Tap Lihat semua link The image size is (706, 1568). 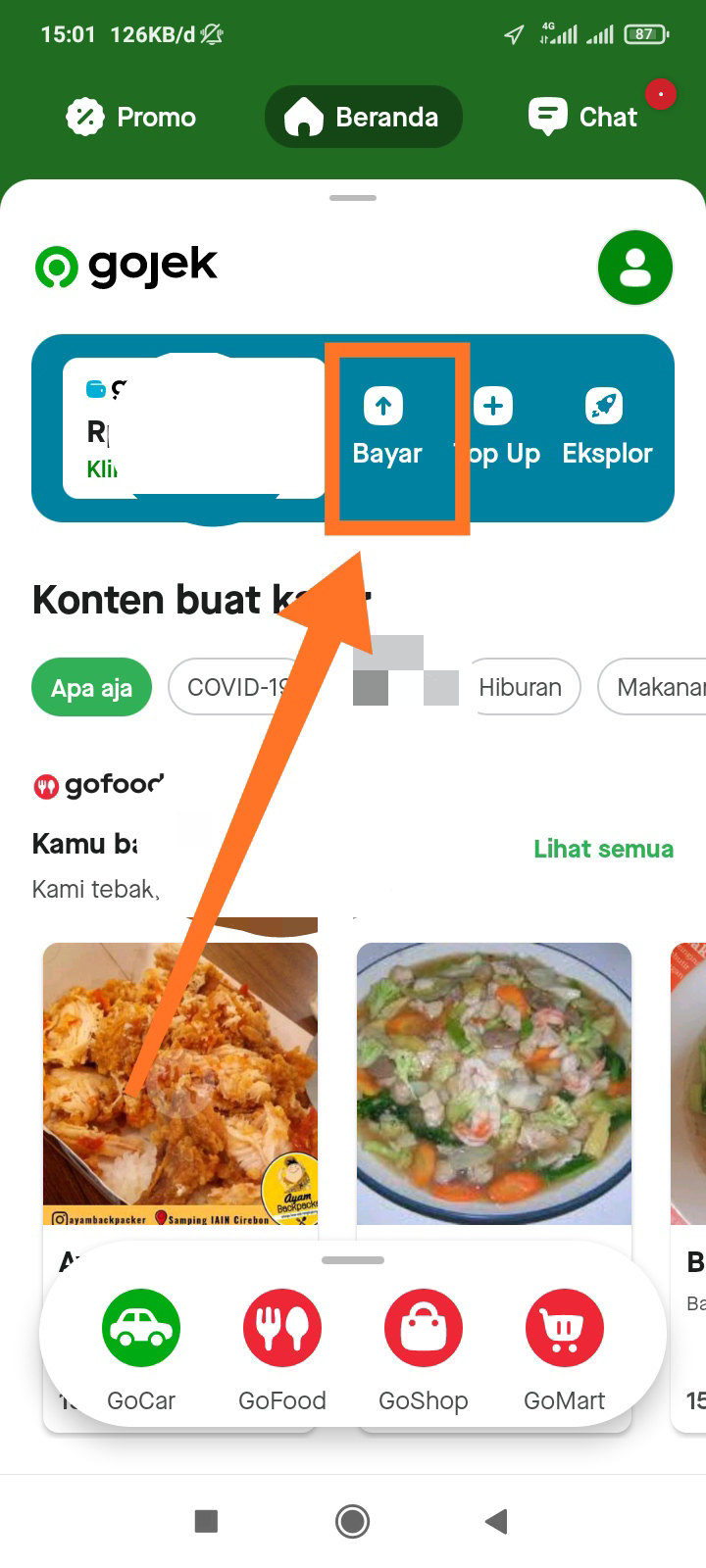tap(603, 849)
